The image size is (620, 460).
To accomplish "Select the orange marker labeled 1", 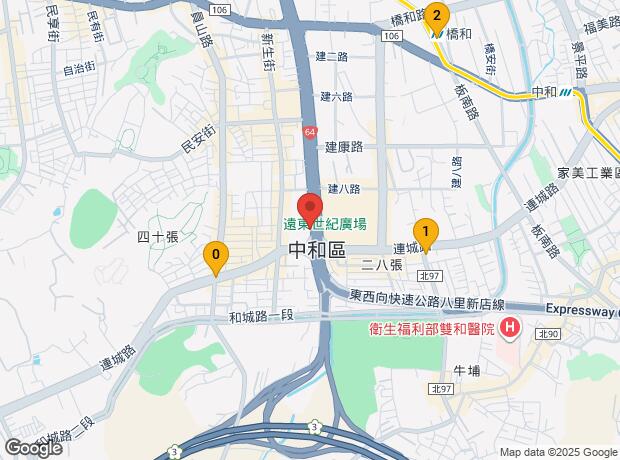I will 426,233.
